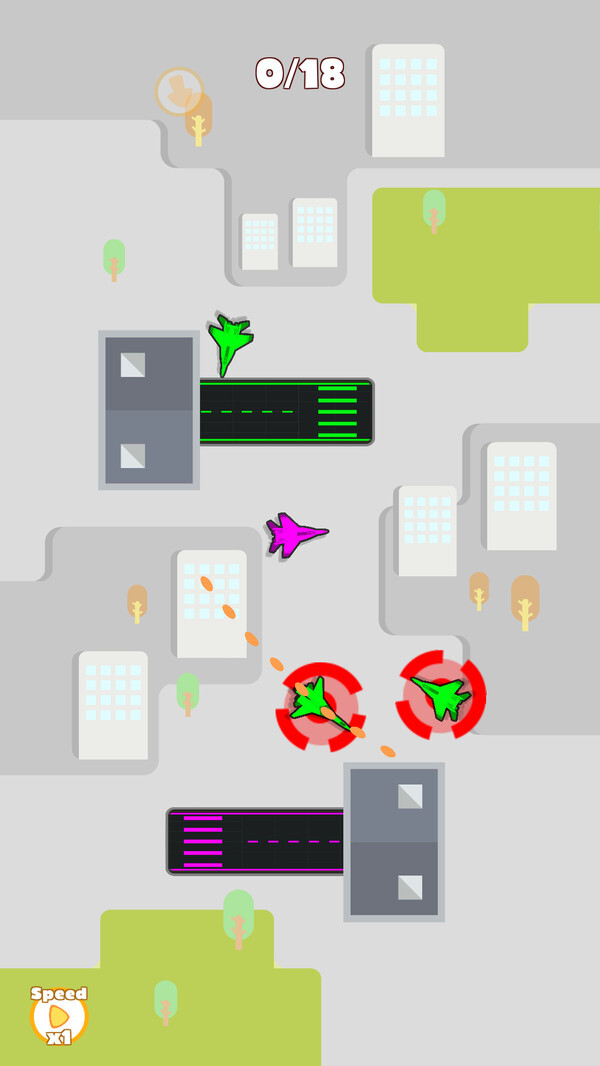Select the magenta fighter jet
Screen dimensions: 600x1066
pyautogui.click(x=295, y=535)
